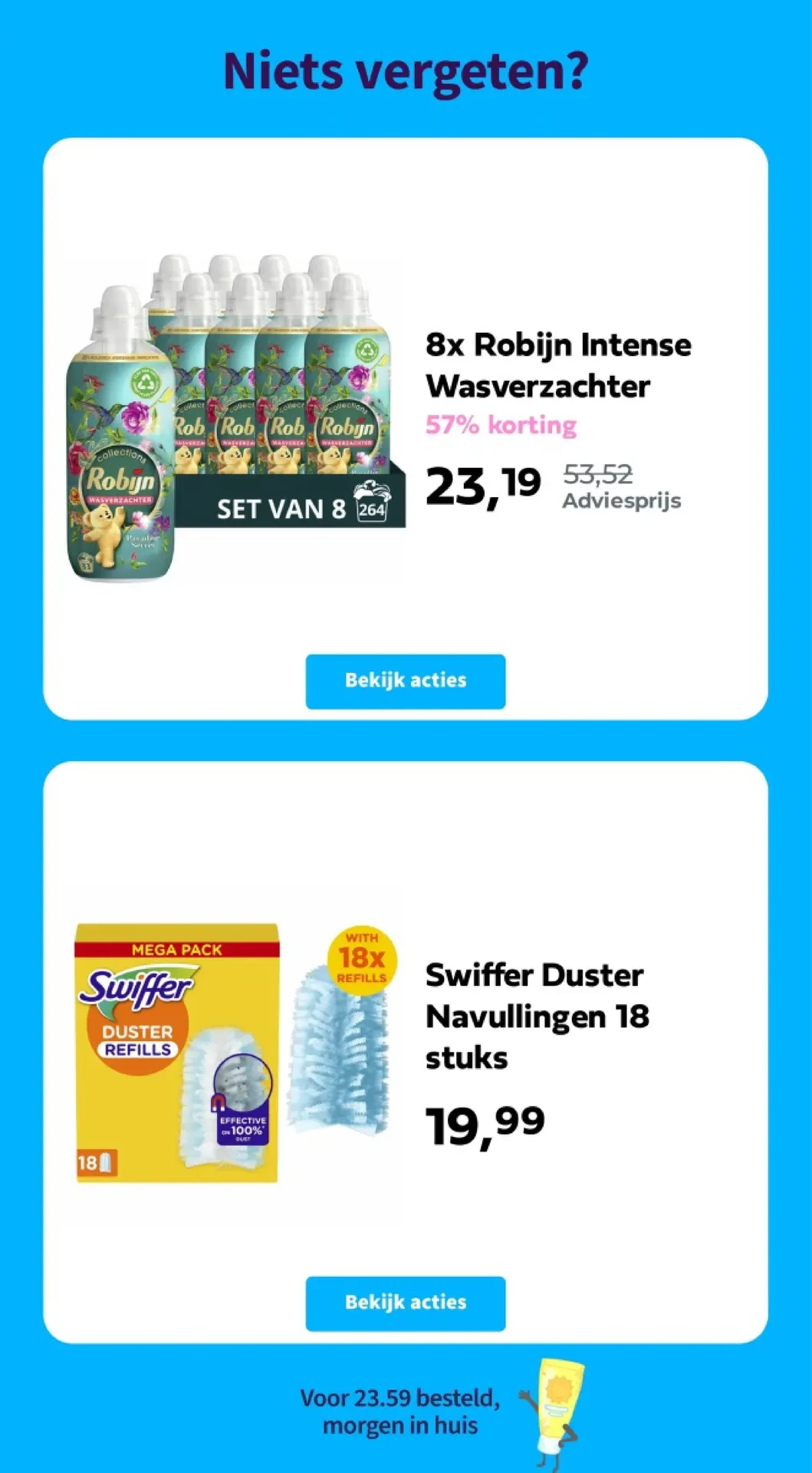Tap Bekijk acties under Robijn Wasverzachter
The height and width of the screenshot is (1473, 812).
click(405, 680)
